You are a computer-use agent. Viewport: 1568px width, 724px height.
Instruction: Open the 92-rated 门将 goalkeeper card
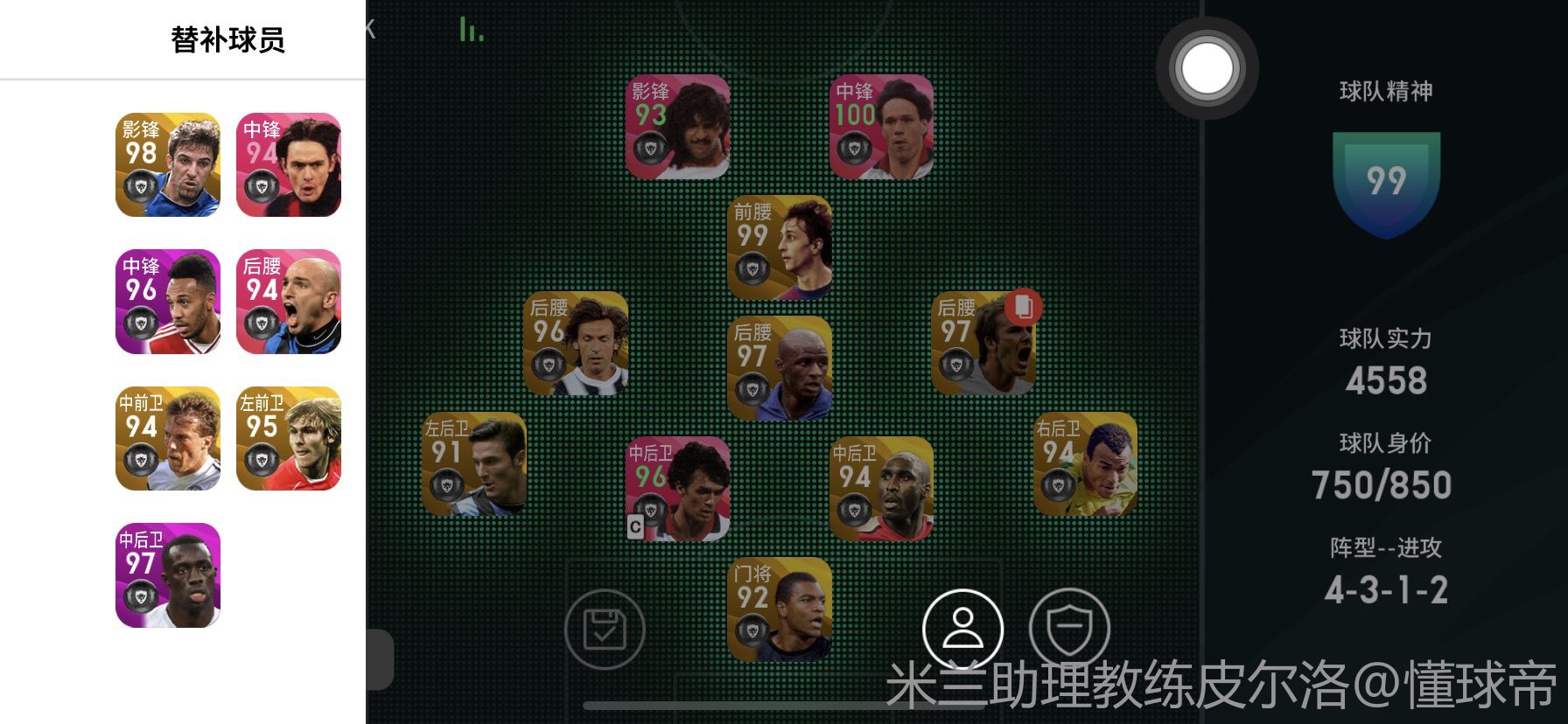point(780,609)
